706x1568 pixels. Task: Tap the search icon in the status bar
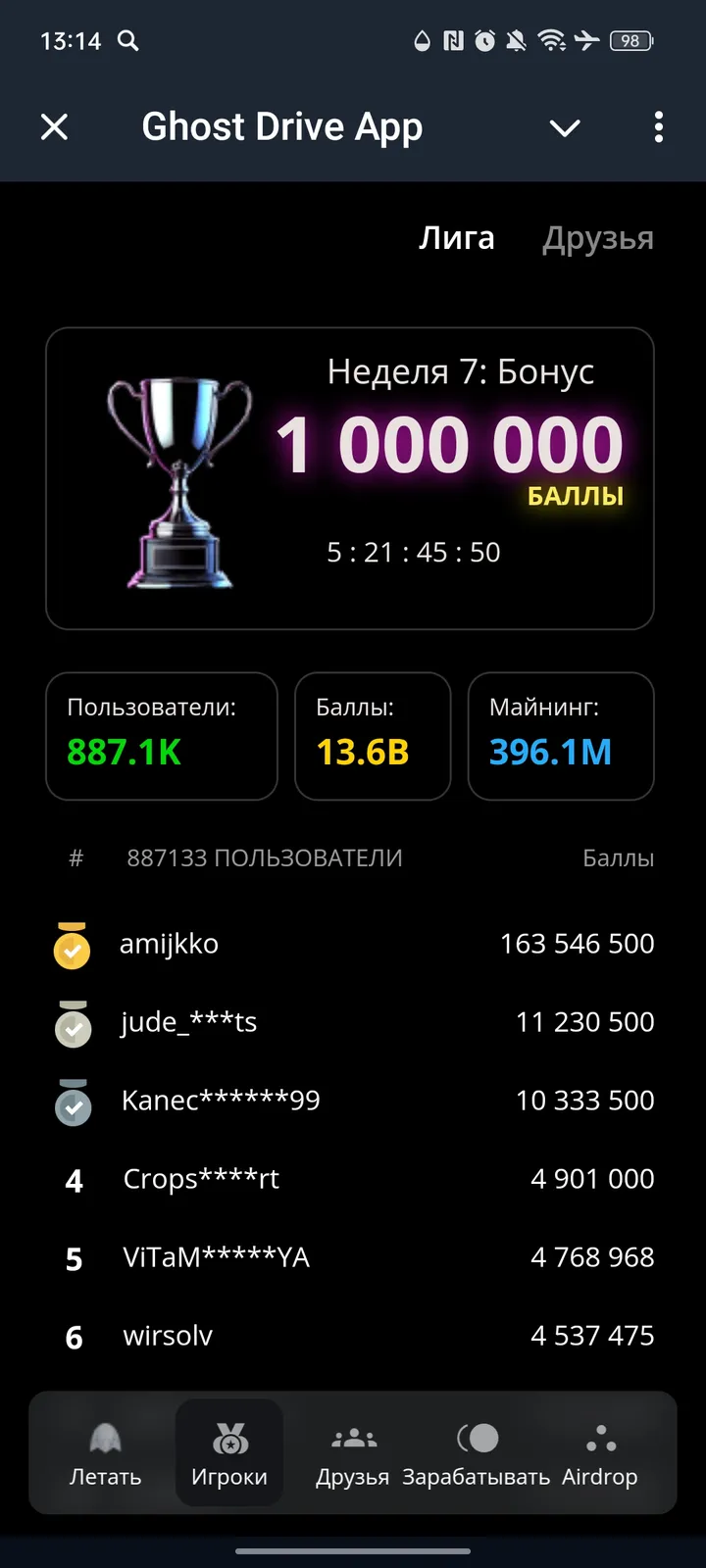point(128,41)
